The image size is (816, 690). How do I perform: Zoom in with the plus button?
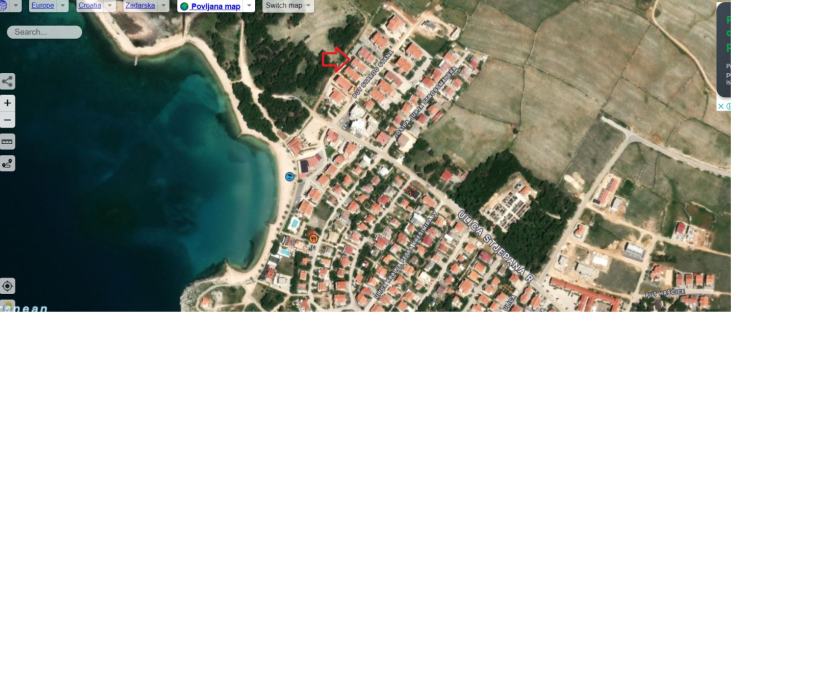tap(7, 103)
